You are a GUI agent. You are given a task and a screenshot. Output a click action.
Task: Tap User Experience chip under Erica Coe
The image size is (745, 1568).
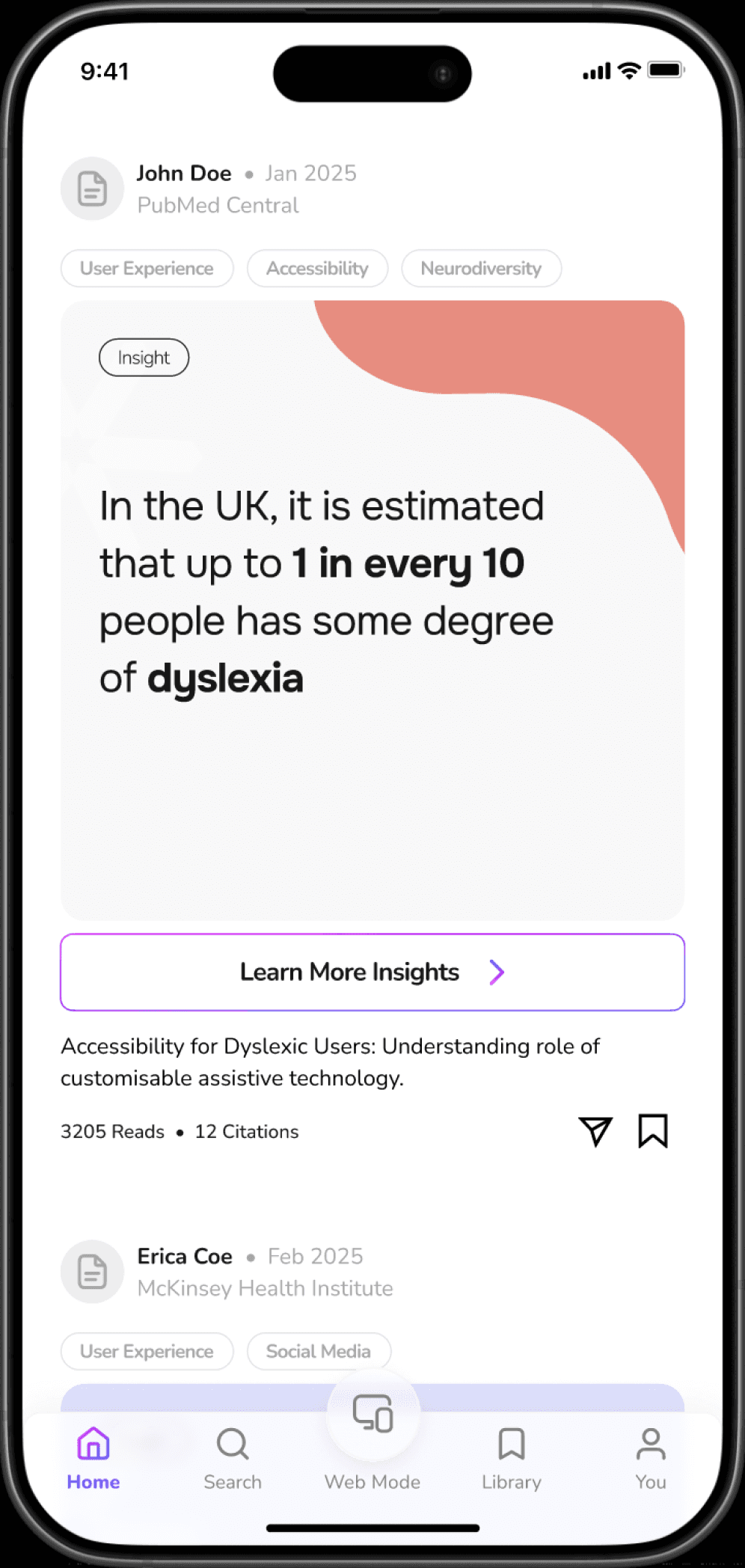pos(147,1351)
